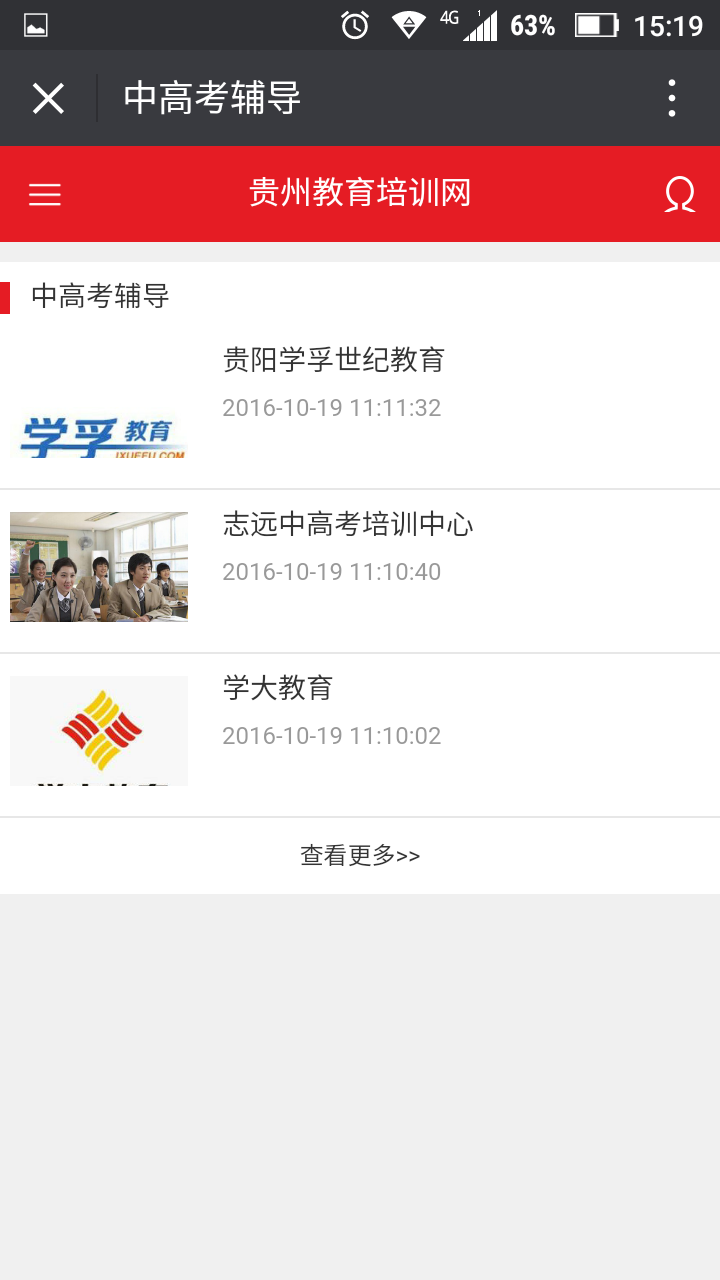Open 学大教育 listing

(x=278, y=688)
